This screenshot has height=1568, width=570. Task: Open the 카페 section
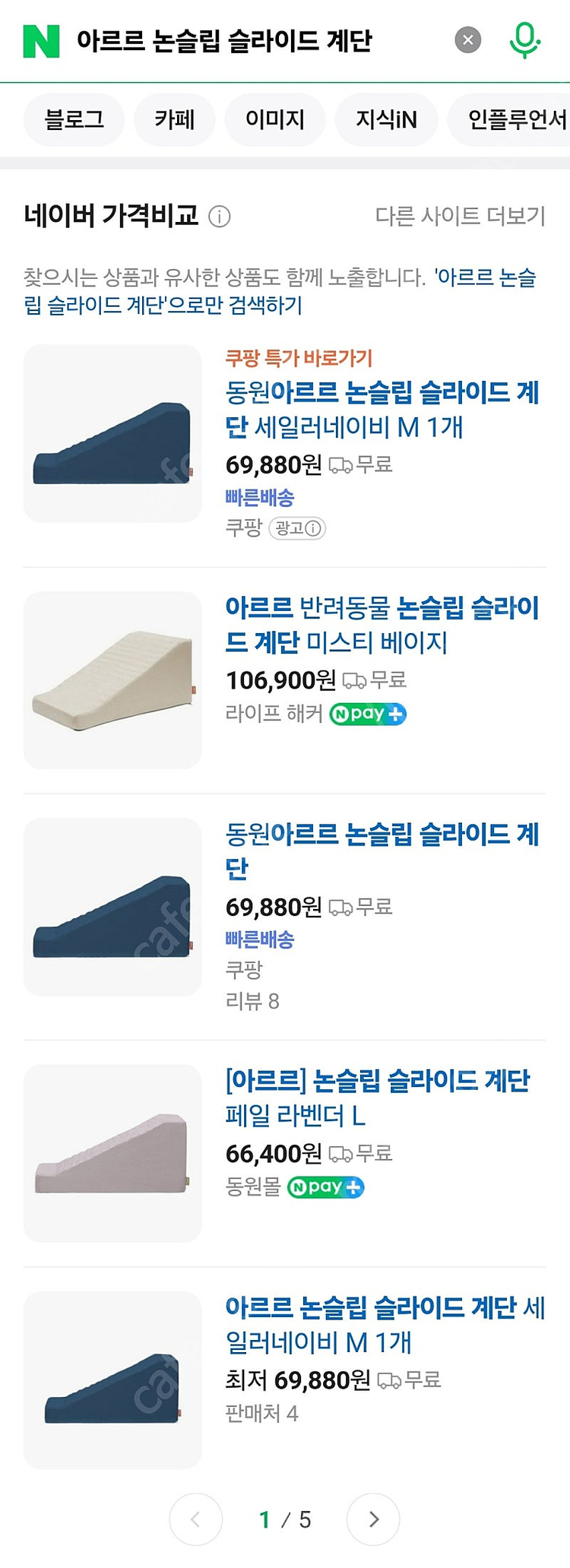(174, 119)
